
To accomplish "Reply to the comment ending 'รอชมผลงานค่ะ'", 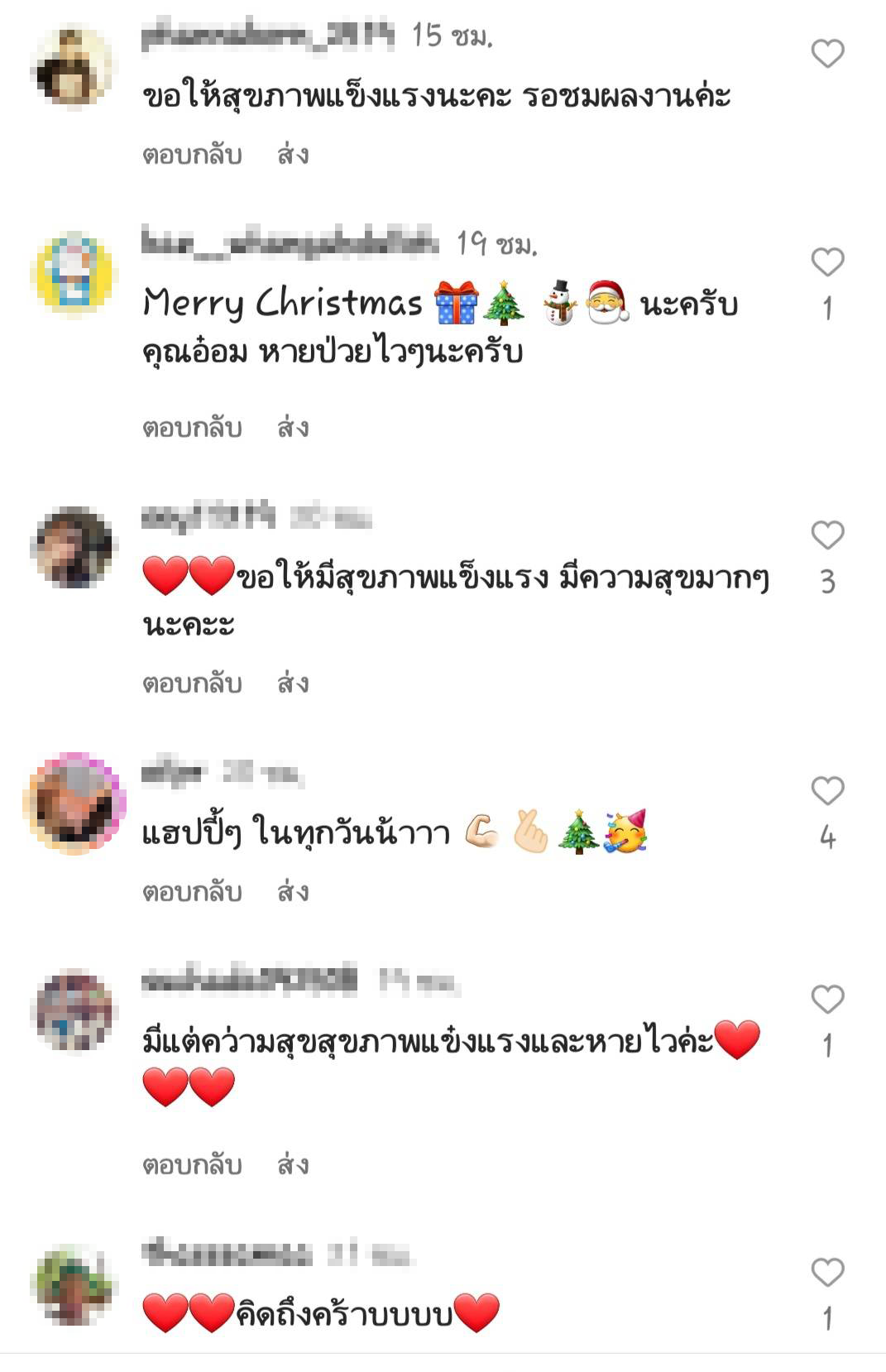I will [x=192, y=155].
